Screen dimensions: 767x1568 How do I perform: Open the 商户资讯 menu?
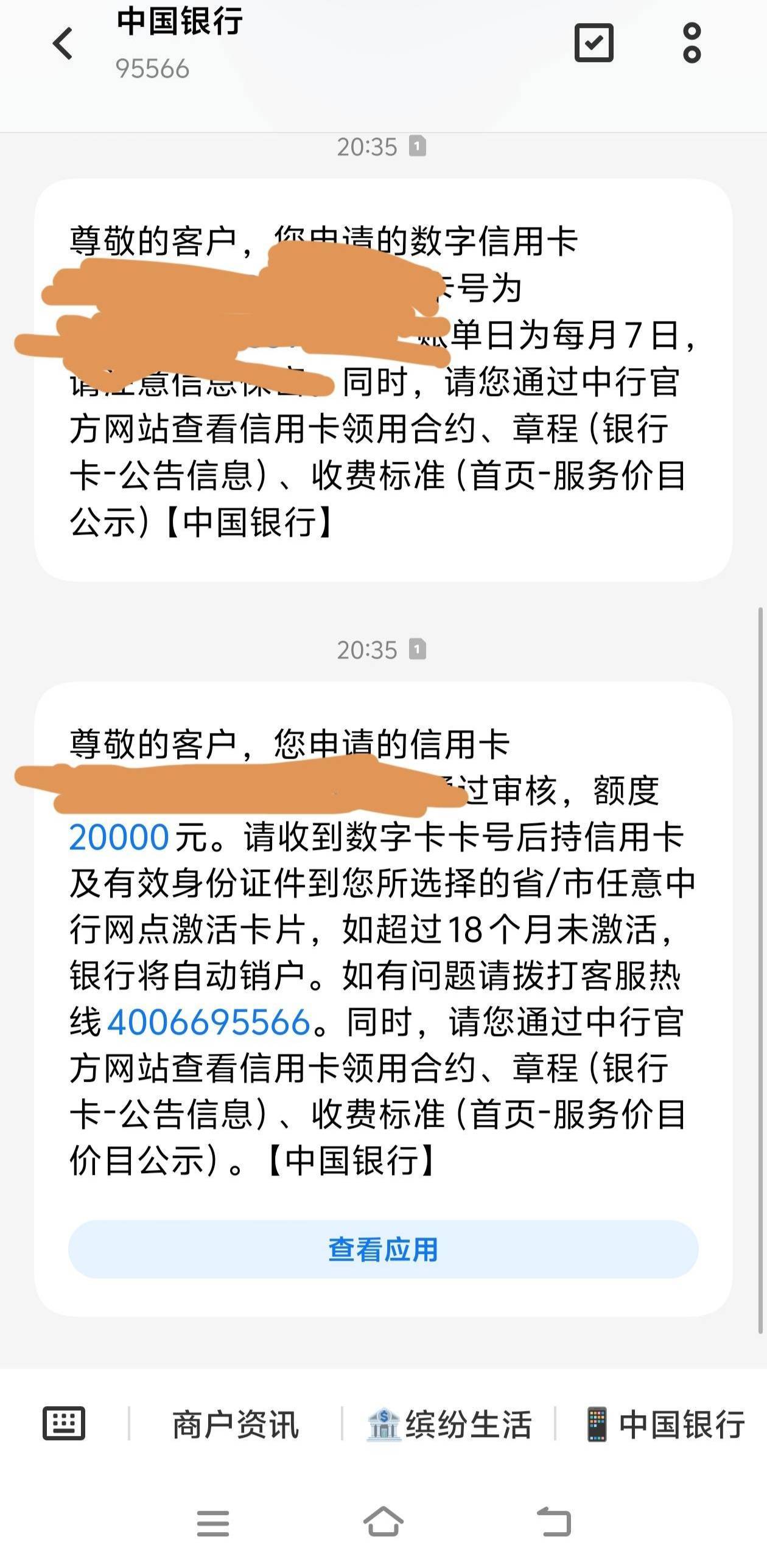coord(236,1424)
